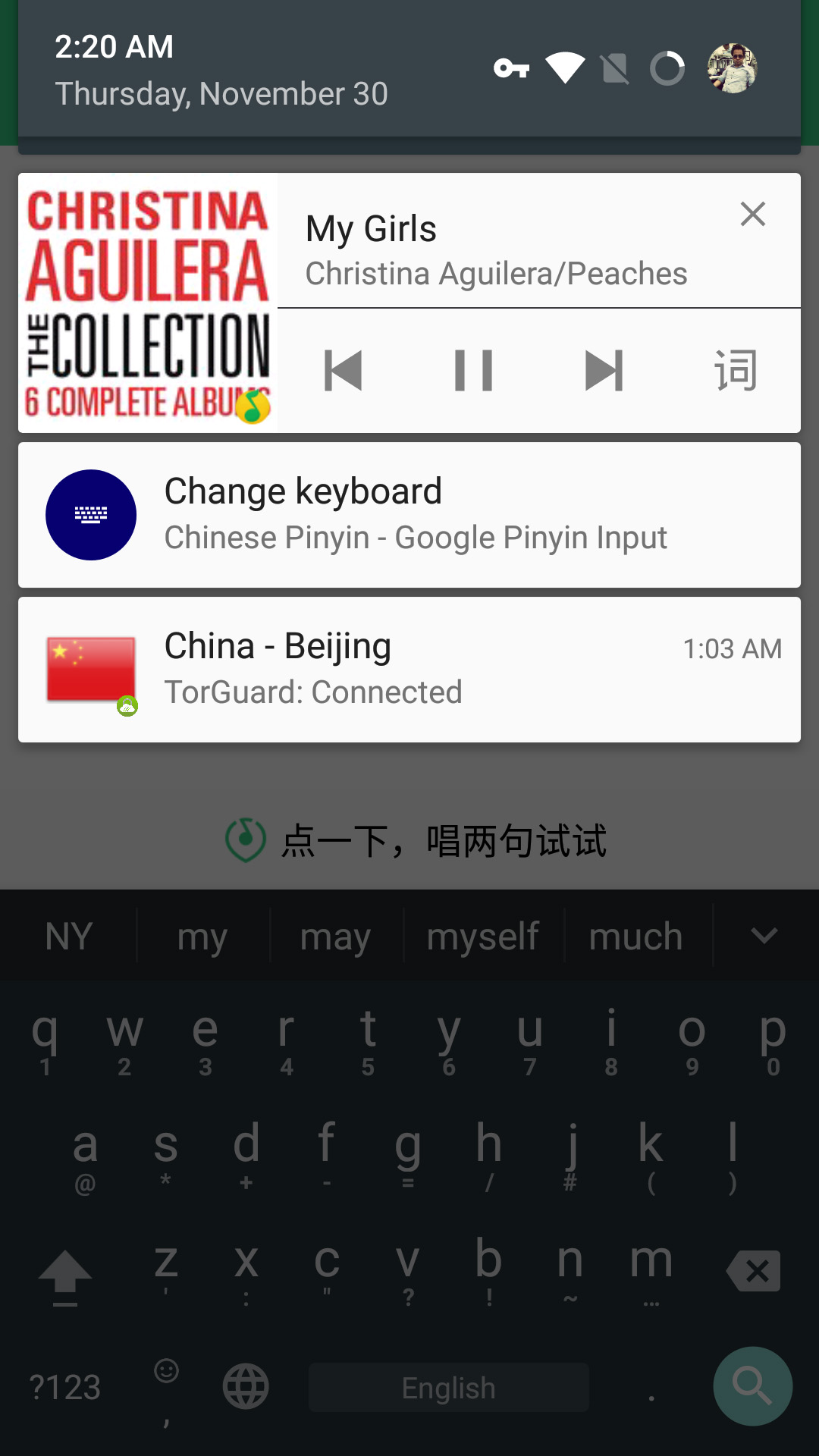Skip to the next track
The width and height of the screenshot is (819, 1456).
click(604, 371)
